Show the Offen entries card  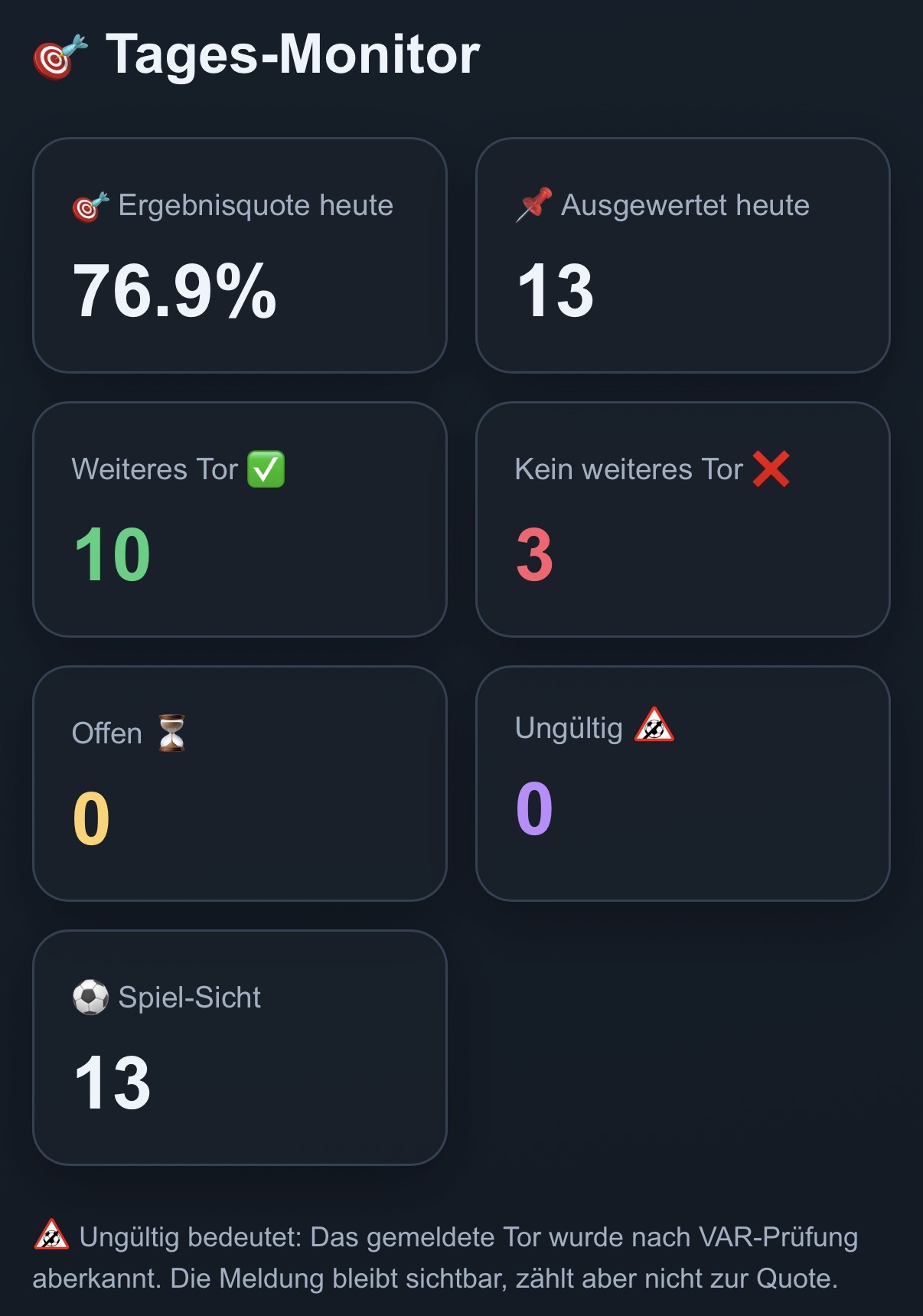pyautogui.click(x=240, y=783)
